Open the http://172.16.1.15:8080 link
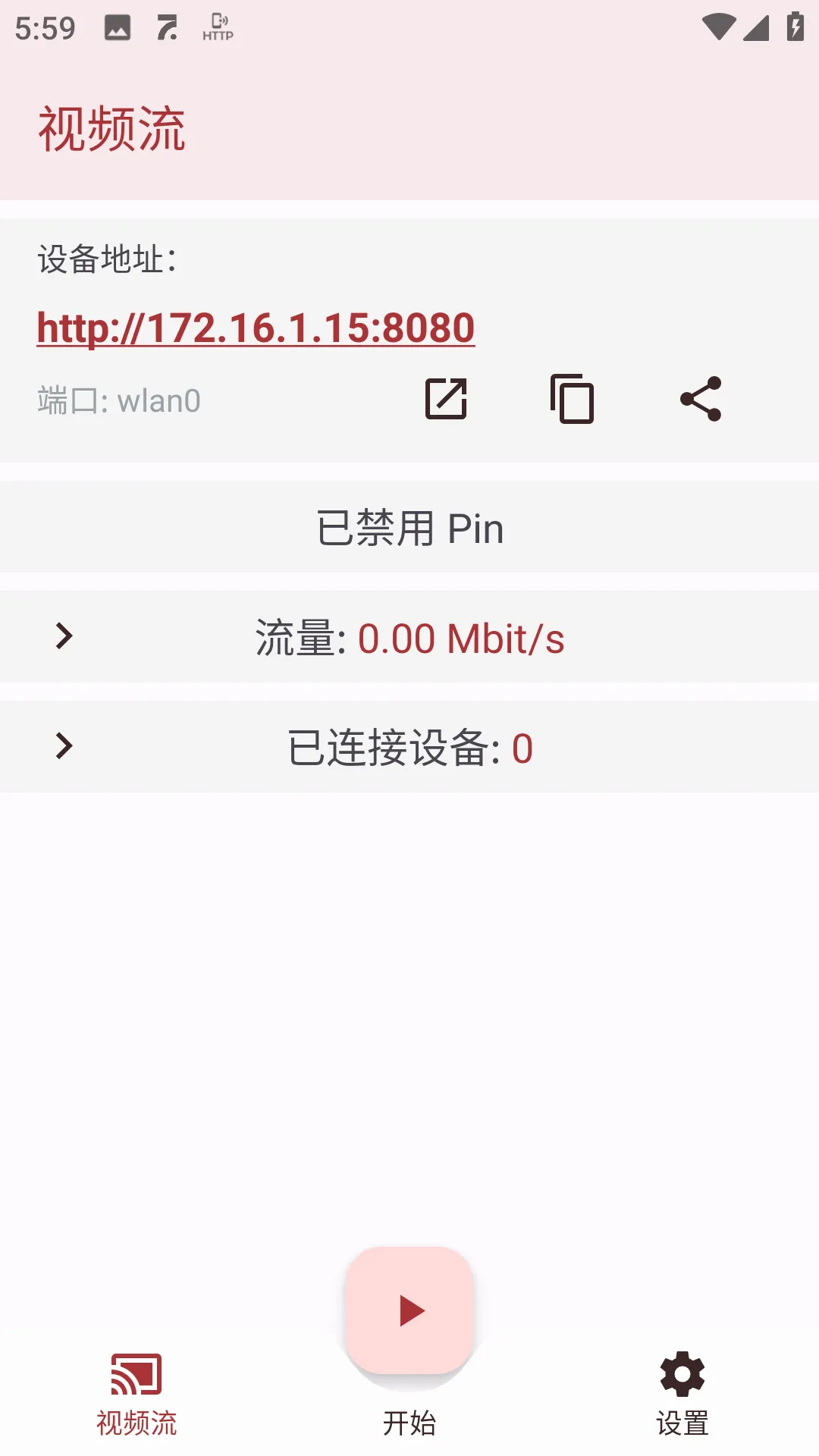Screen dimensions: 819x1456 click(256, 328)
